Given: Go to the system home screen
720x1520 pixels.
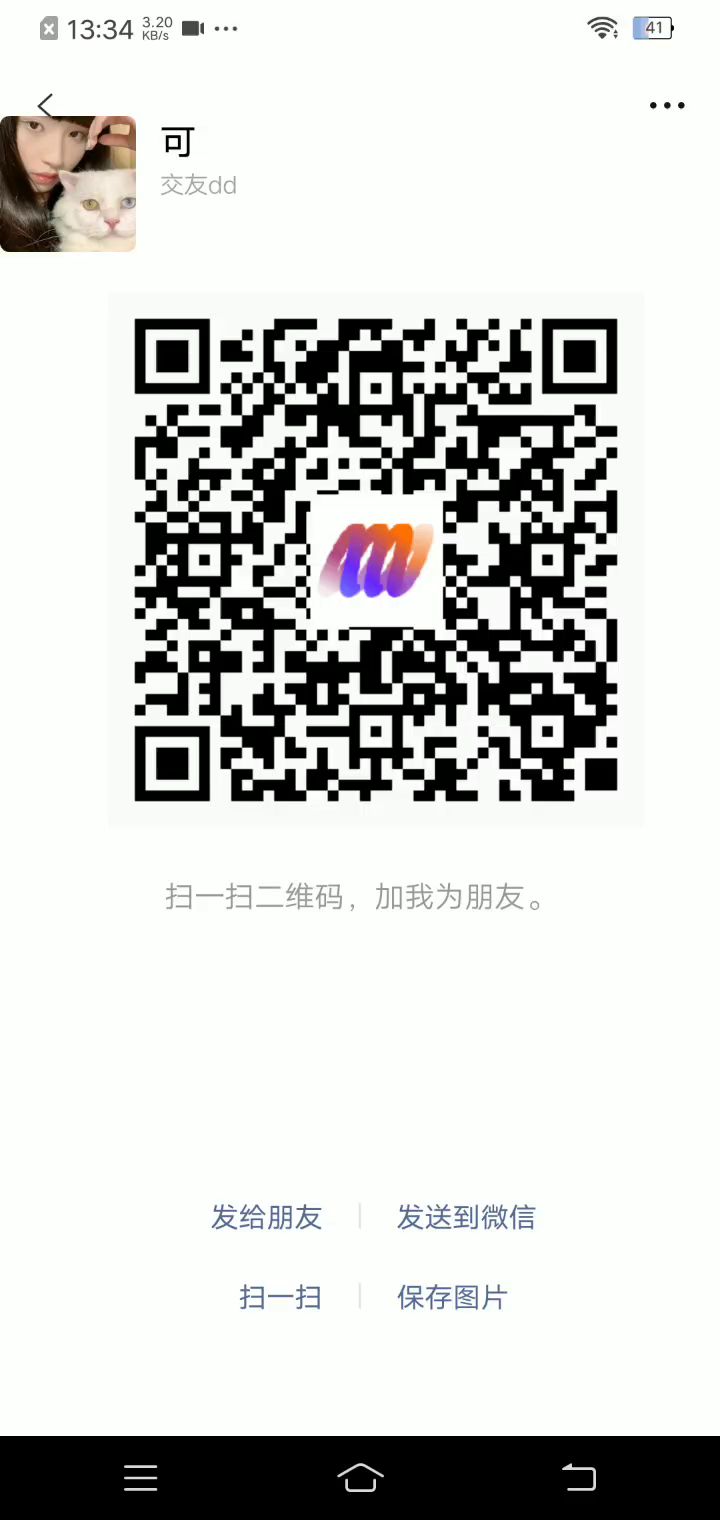Looking at the screenshot, I should coord(360,1477).
